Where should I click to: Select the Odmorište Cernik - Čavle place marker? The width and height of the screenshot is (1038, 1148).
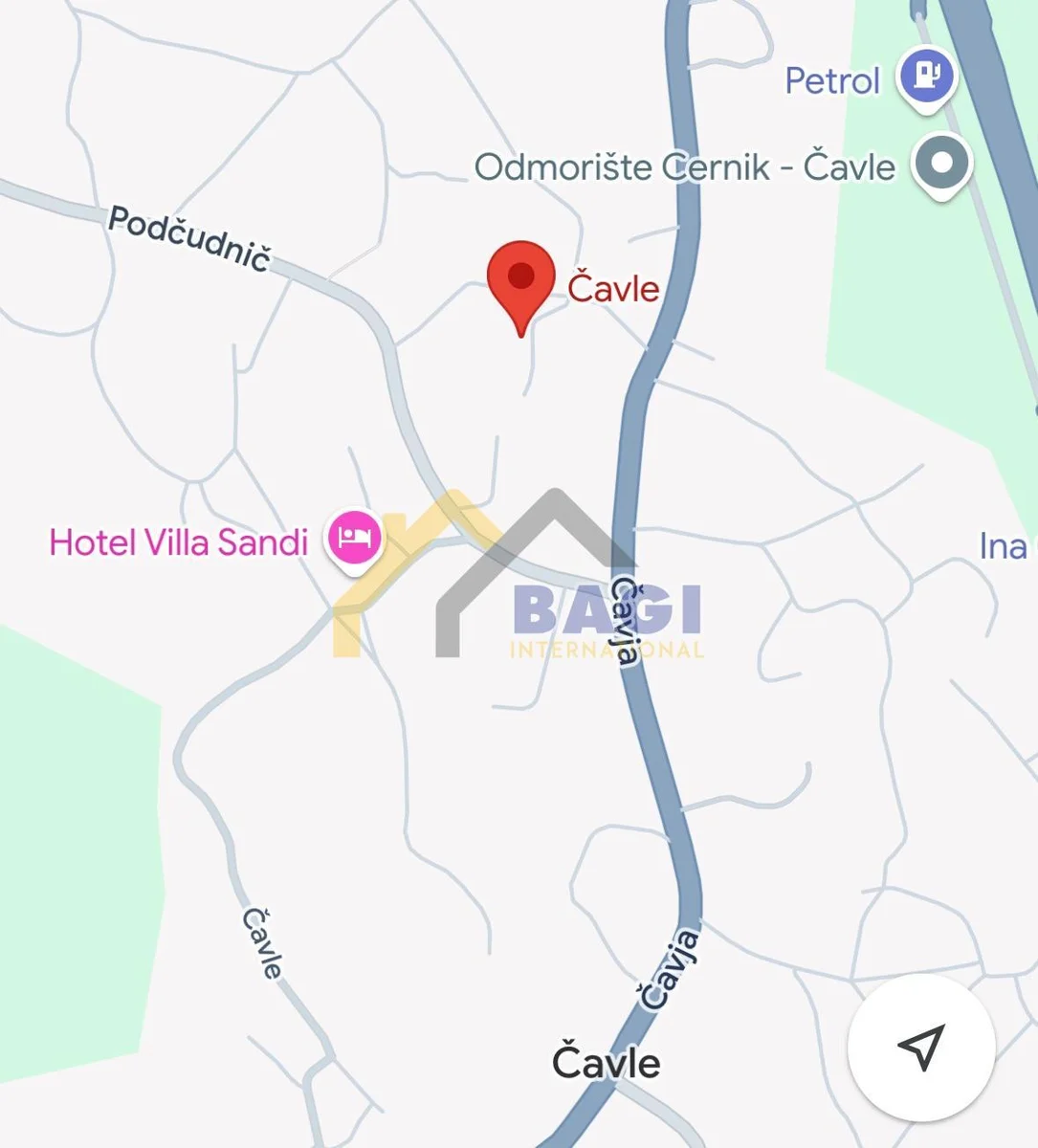click(941, 164)
